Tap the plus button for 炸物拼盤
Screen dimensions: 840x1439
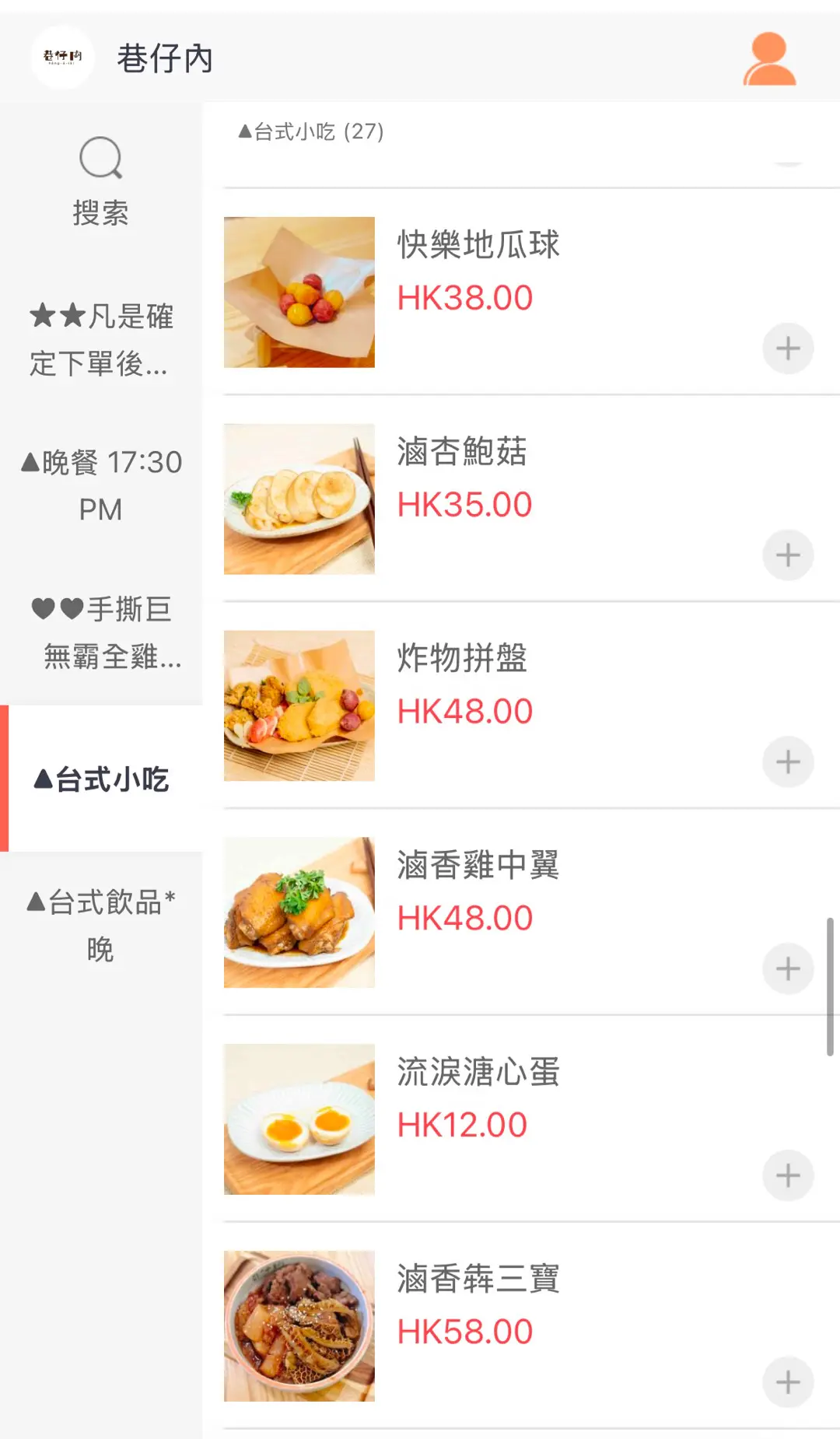(x=788, y=762)
